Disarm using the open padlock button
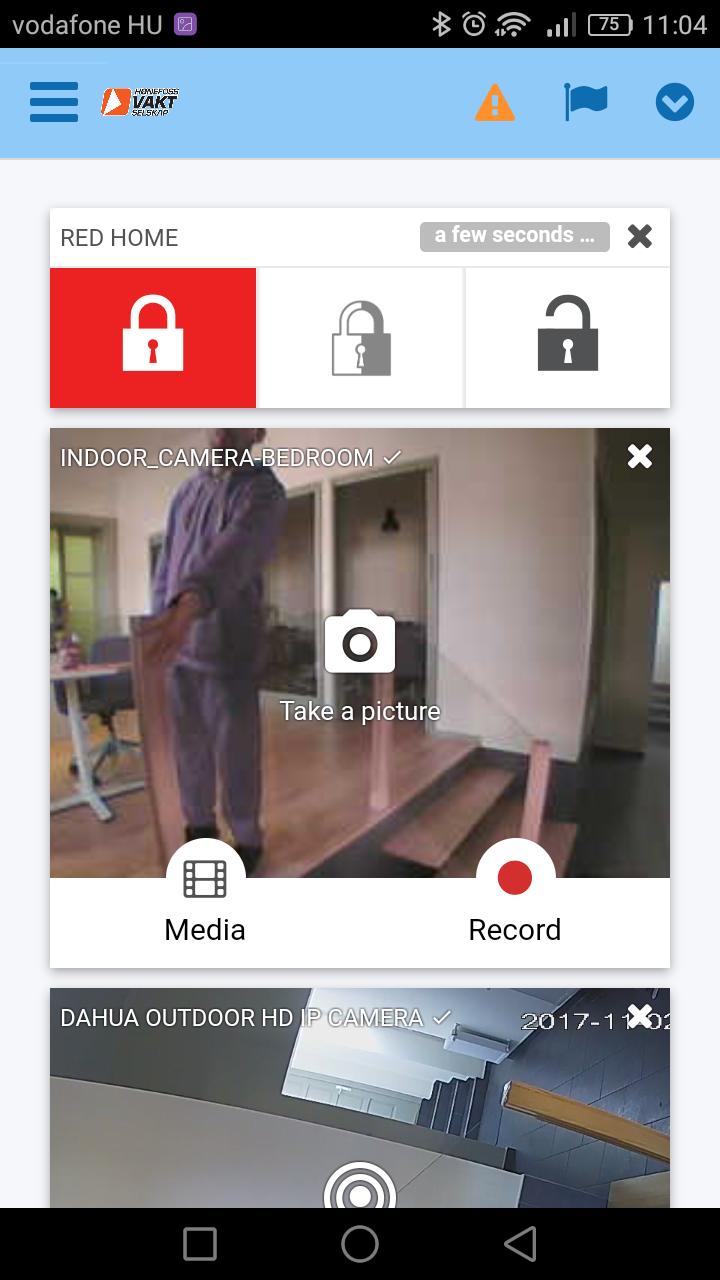The image size is (720, 1280). (x=567, y=338)
